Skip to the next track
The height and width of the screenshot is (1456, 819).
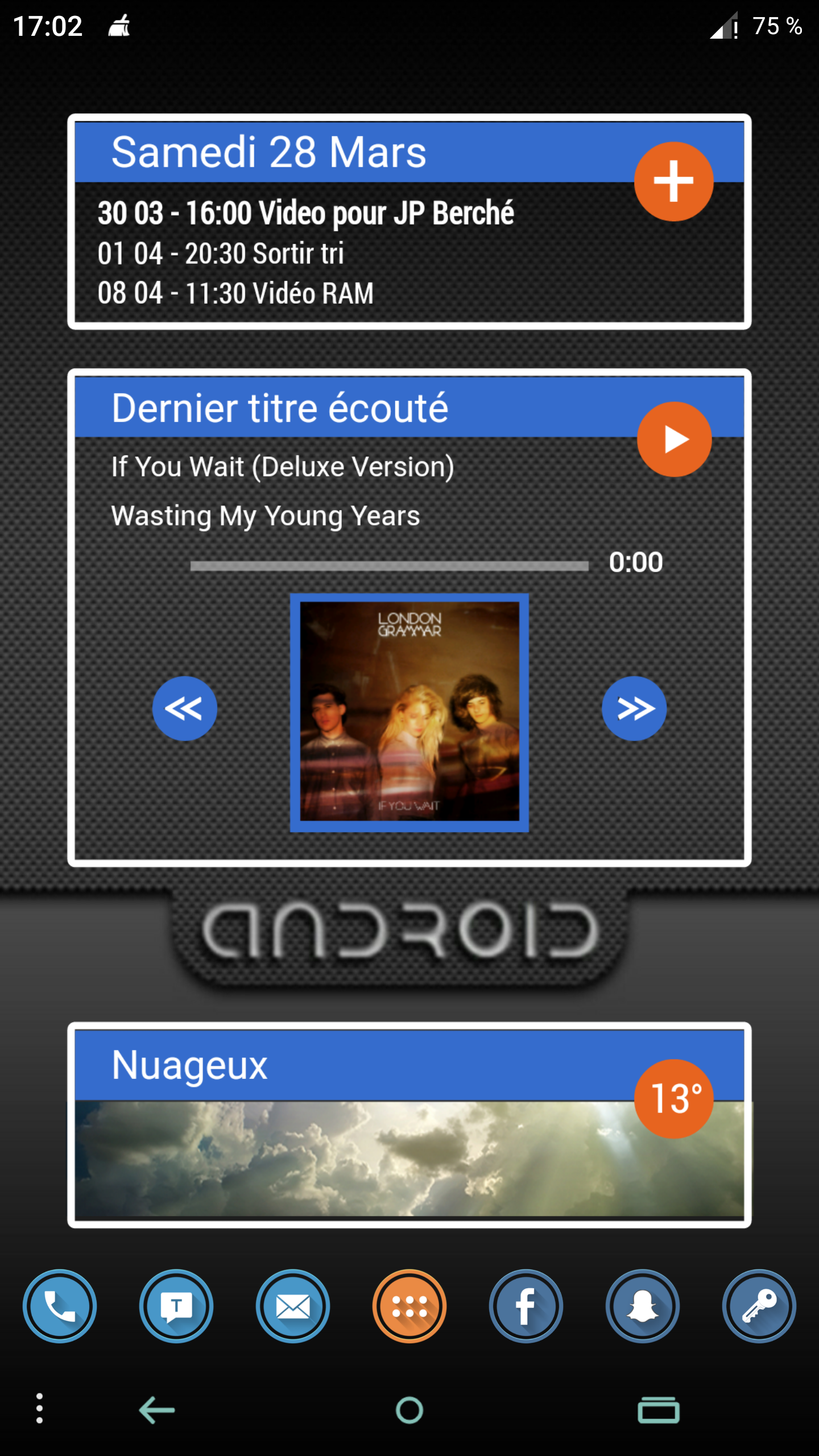click(634, 708)
